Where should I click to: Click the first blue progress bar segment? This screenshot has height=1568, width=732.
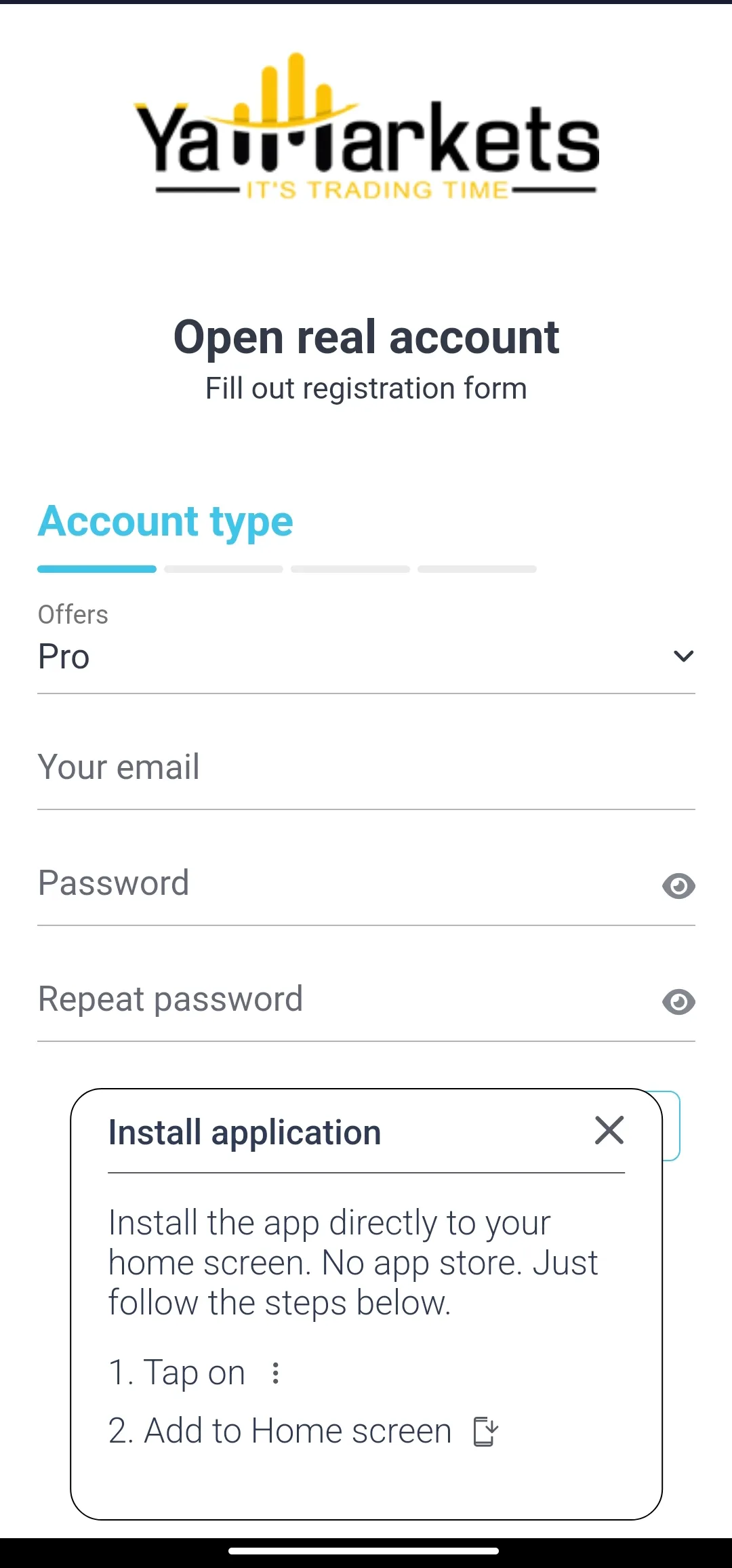coord(96,569)
